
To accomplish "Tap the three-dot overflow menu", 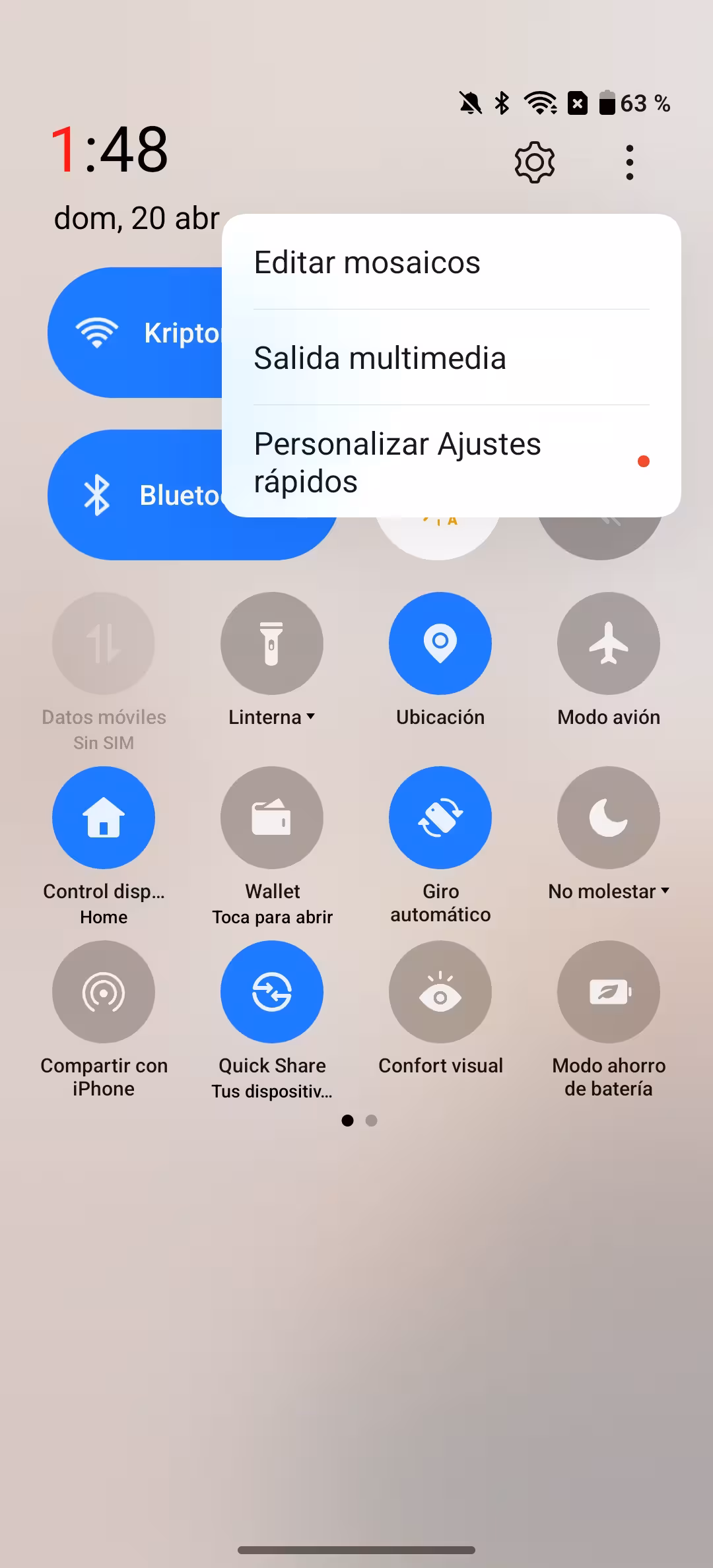I will pyautogui.click(x=630, y=162).
